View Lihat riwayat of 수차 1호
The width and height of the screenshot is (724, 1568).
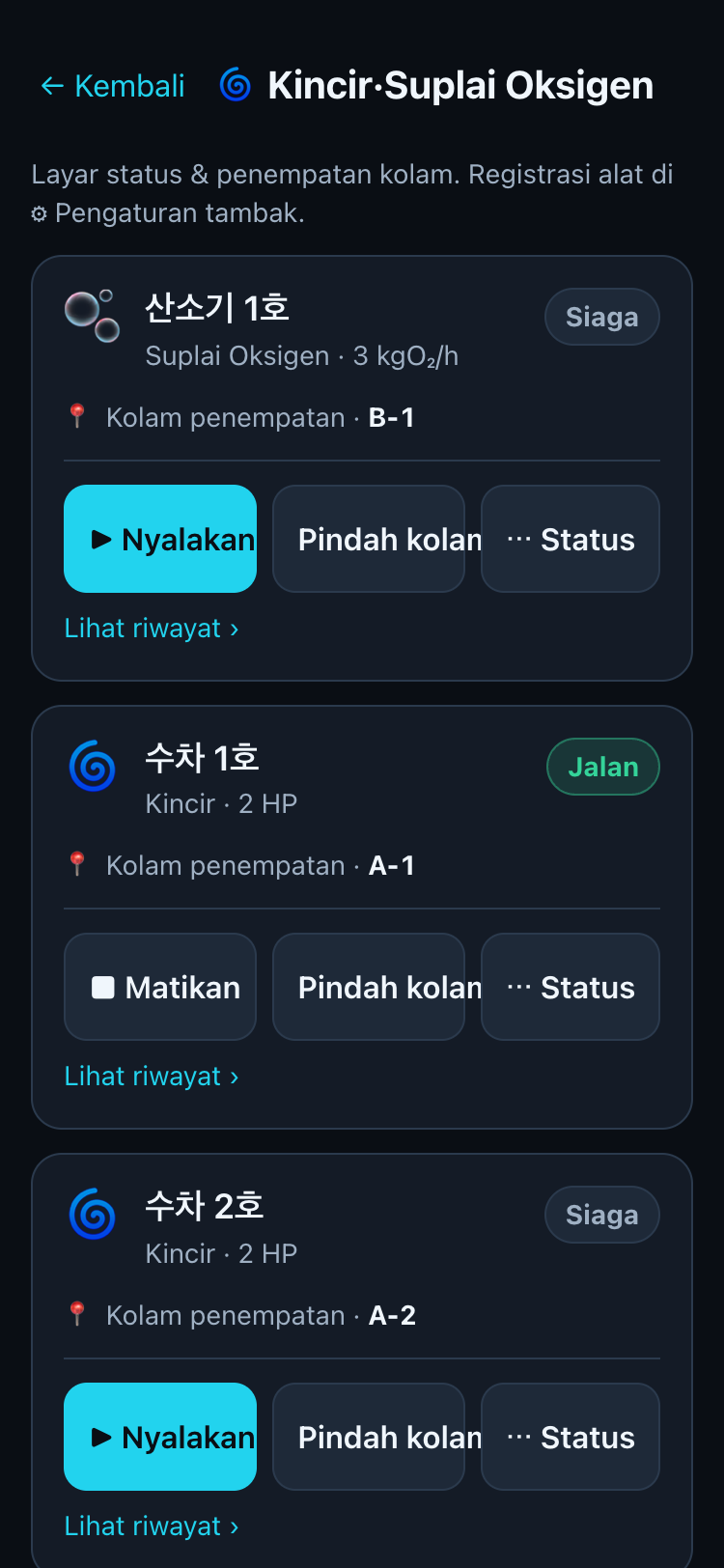point(152,1077)
